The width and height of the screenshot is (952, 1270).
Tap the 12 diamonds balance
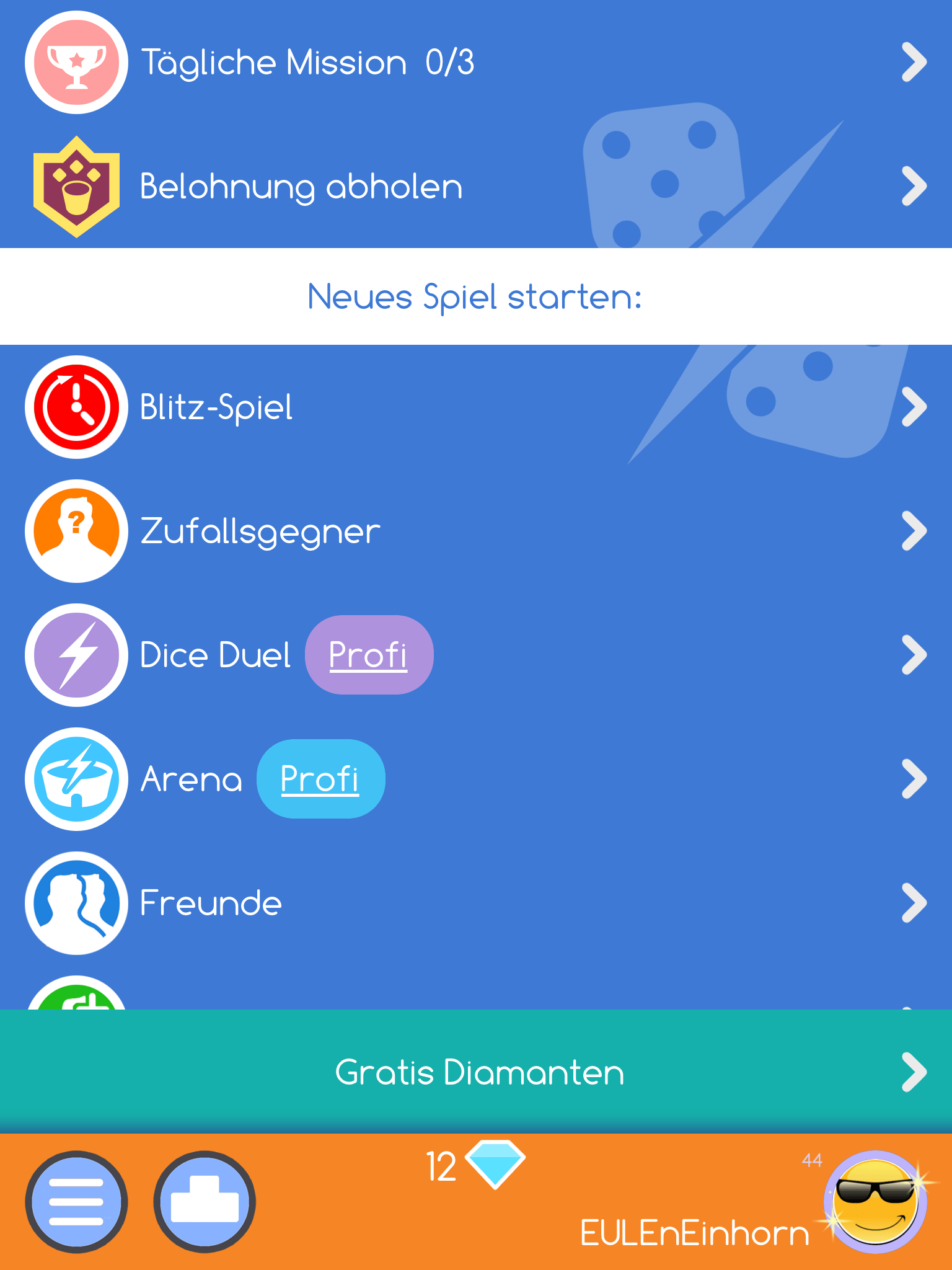(x=474, y=1166)
